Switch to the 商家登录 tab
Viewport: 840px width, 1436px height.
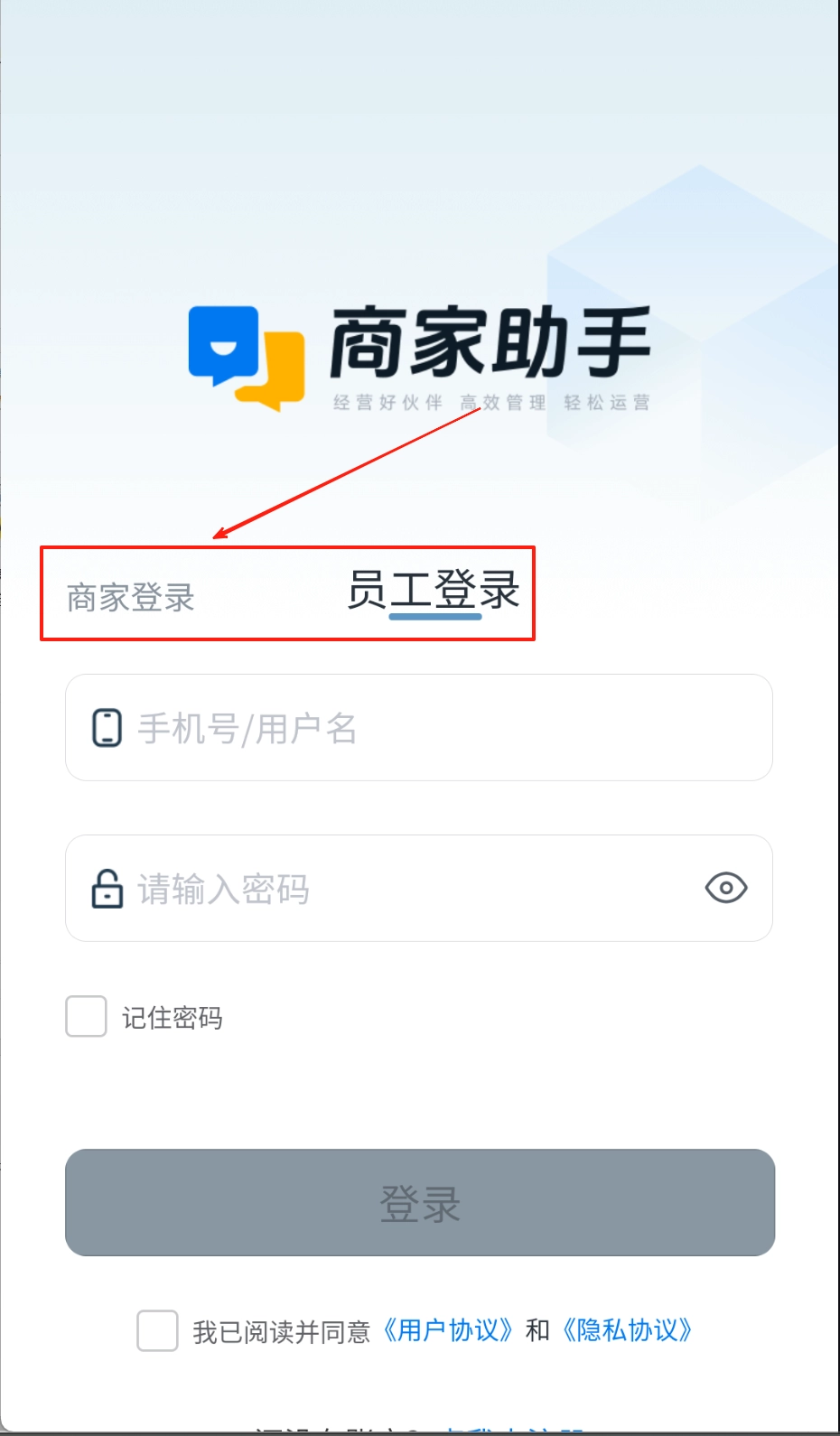131,597
